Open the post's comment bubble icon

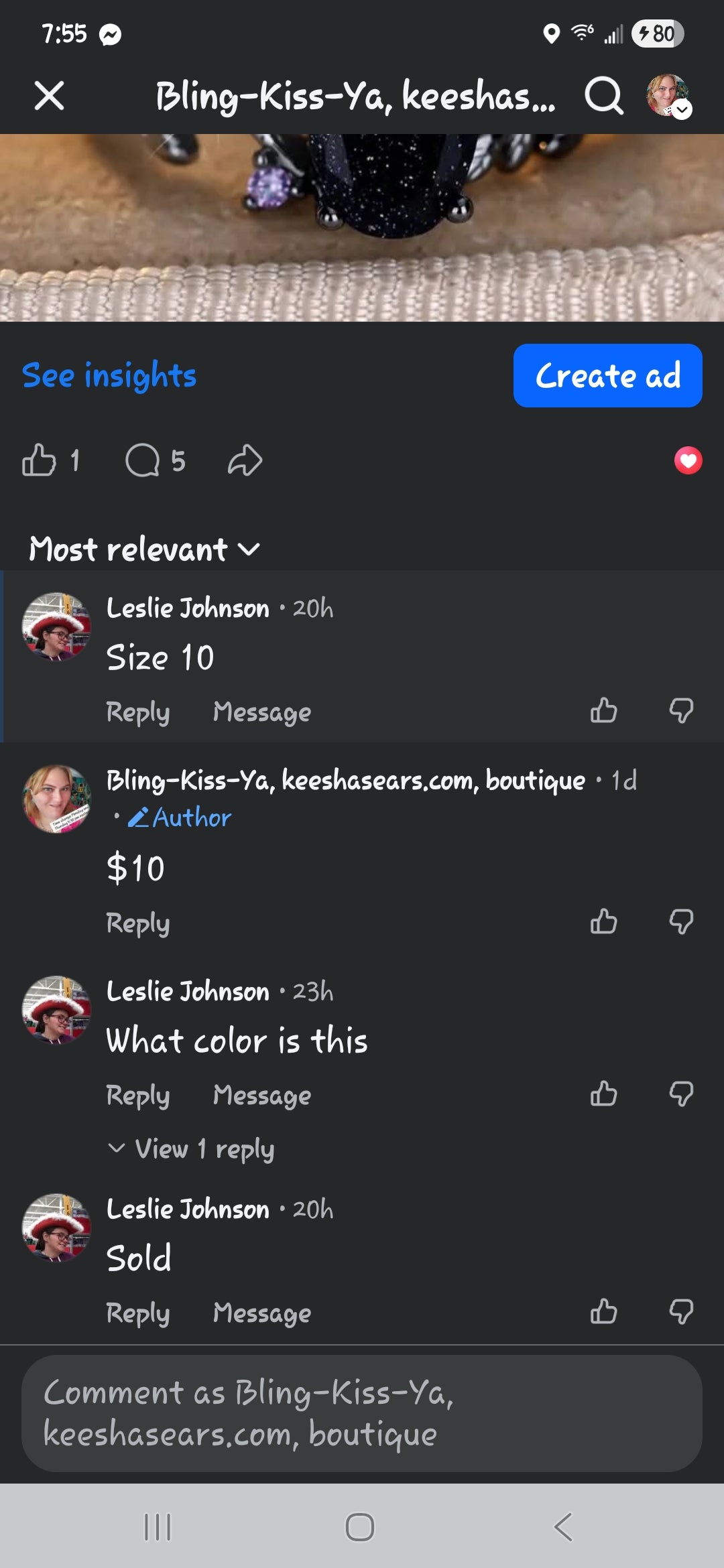point(143,460)
